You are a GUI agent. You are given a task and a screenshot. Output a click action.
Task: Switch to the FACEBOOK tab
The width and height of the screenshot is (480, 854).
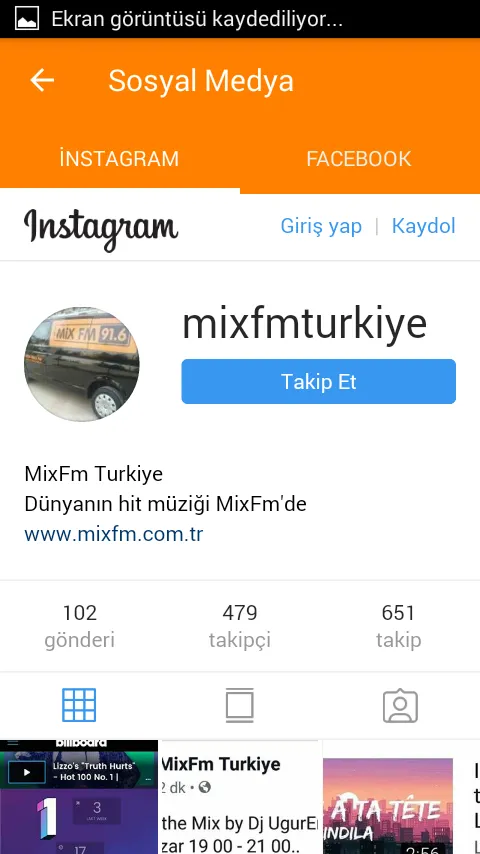click(x=359, y=158)
